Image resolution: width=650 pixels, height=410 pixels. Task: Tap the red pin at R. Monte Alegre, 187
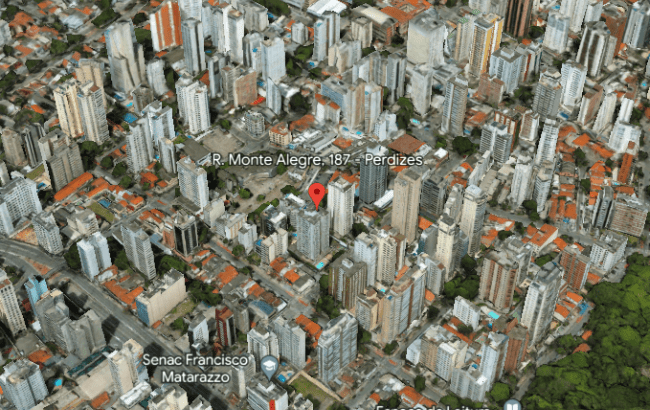317,193
